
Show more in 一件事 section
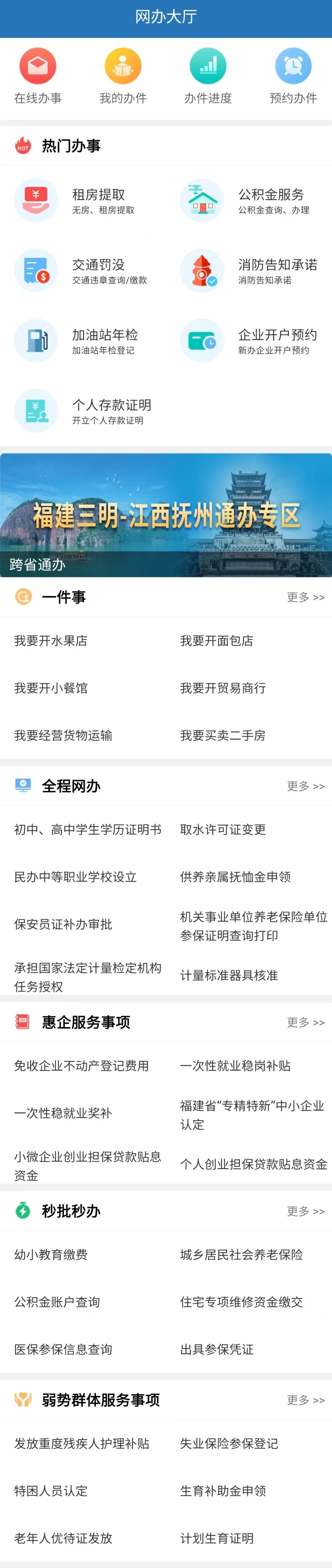tap(306, 597)
